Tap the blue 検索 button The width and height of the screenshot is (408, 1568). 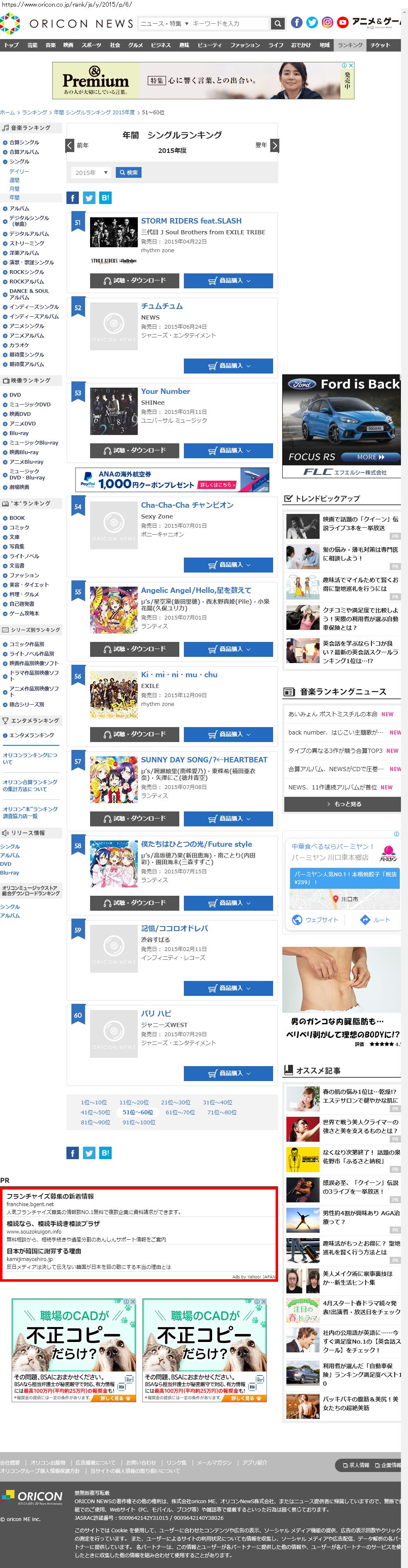point(128,173)
